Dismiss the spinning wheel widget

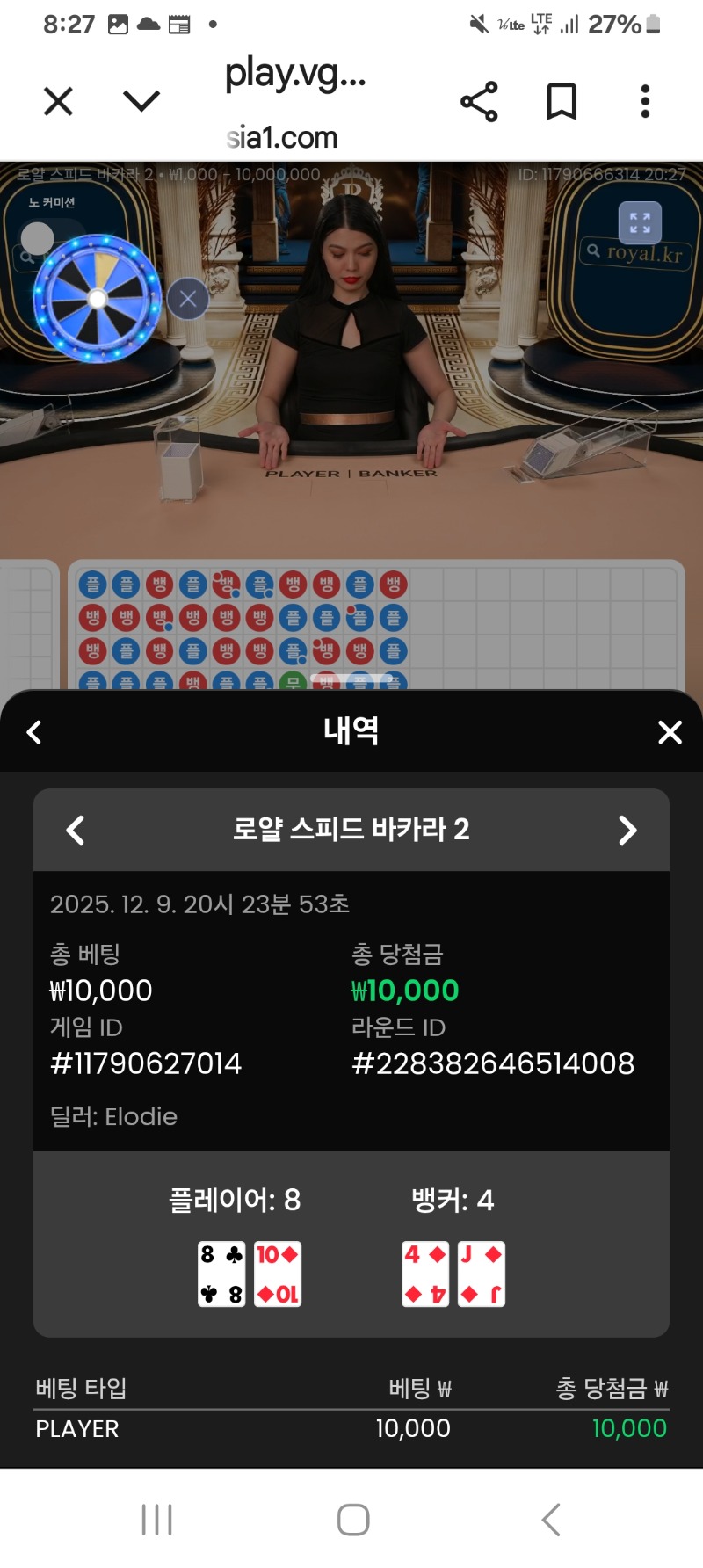click(188, 299)
